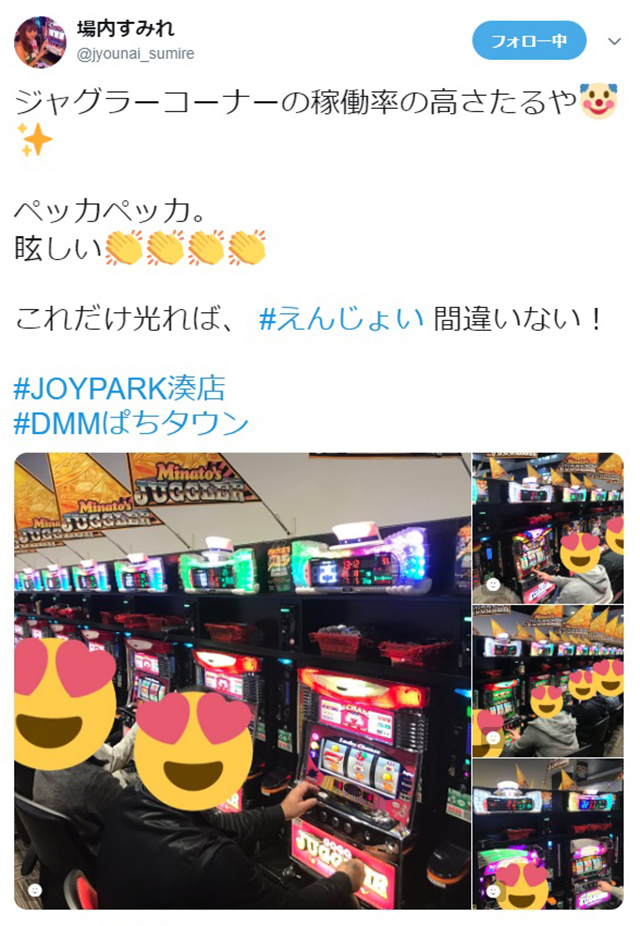Open the middle-right third photo
640x926 pixels.
[x=548, y=680]
